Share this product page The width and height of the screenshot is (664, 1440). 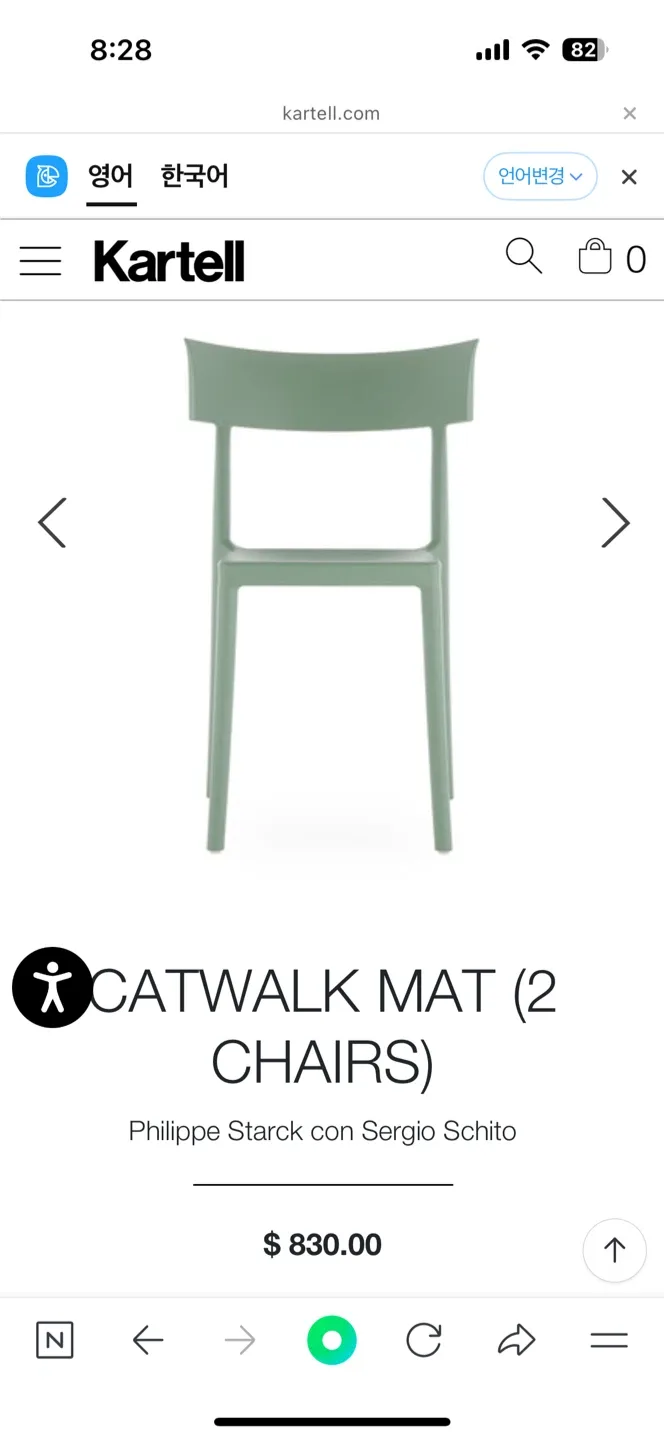click(x=516, y=1340)
